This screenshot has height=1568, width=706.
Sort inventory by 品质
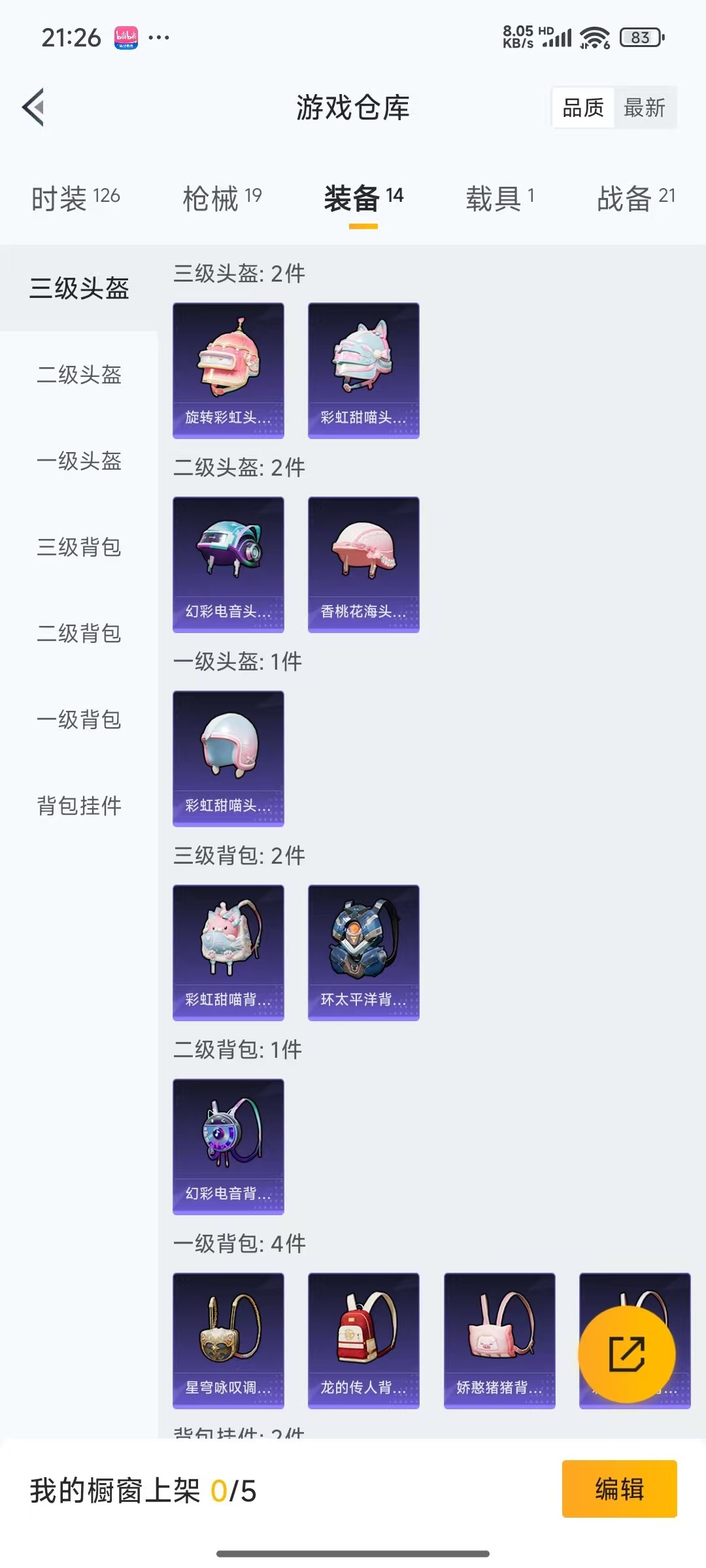pyautogui.click(x=583, y=108)
